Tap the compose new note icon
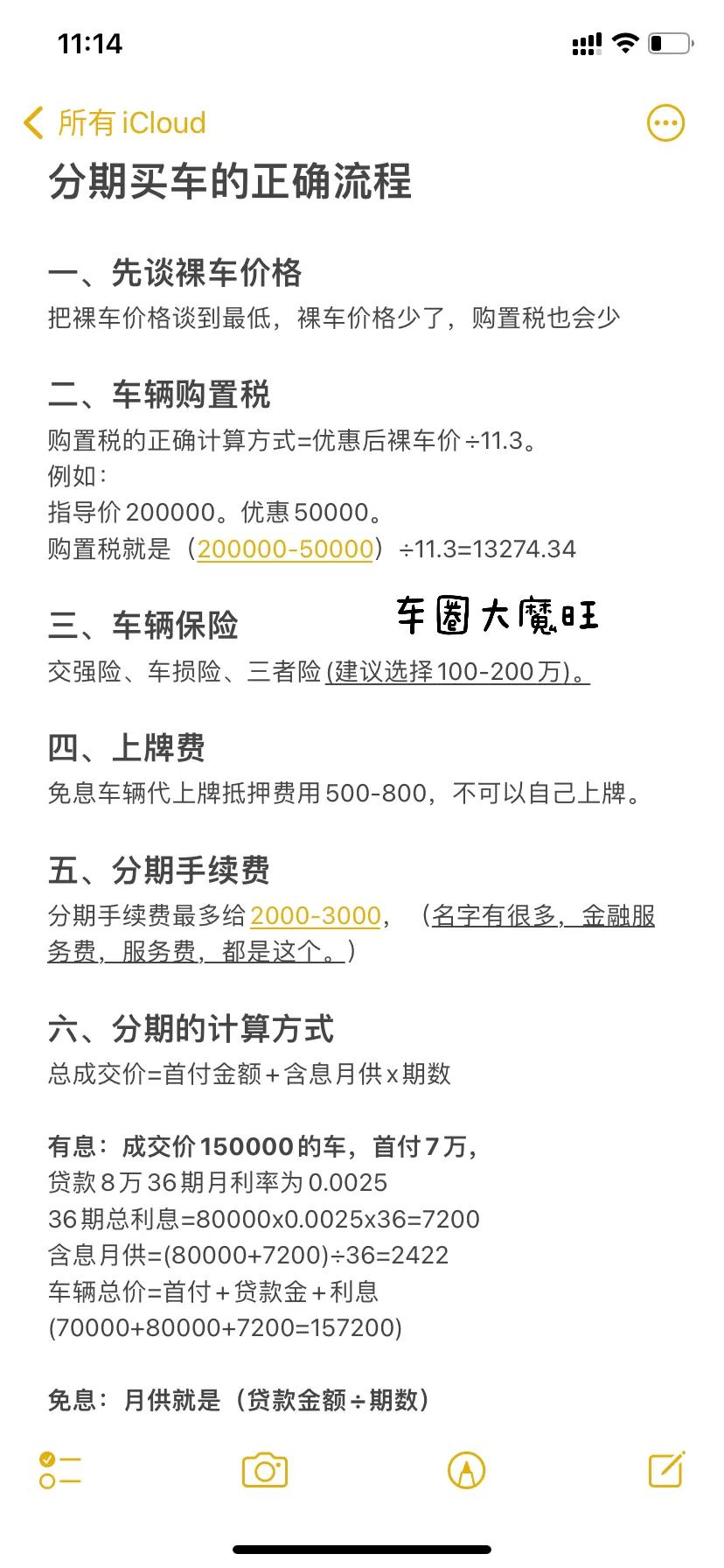 tap(665, 1470)
